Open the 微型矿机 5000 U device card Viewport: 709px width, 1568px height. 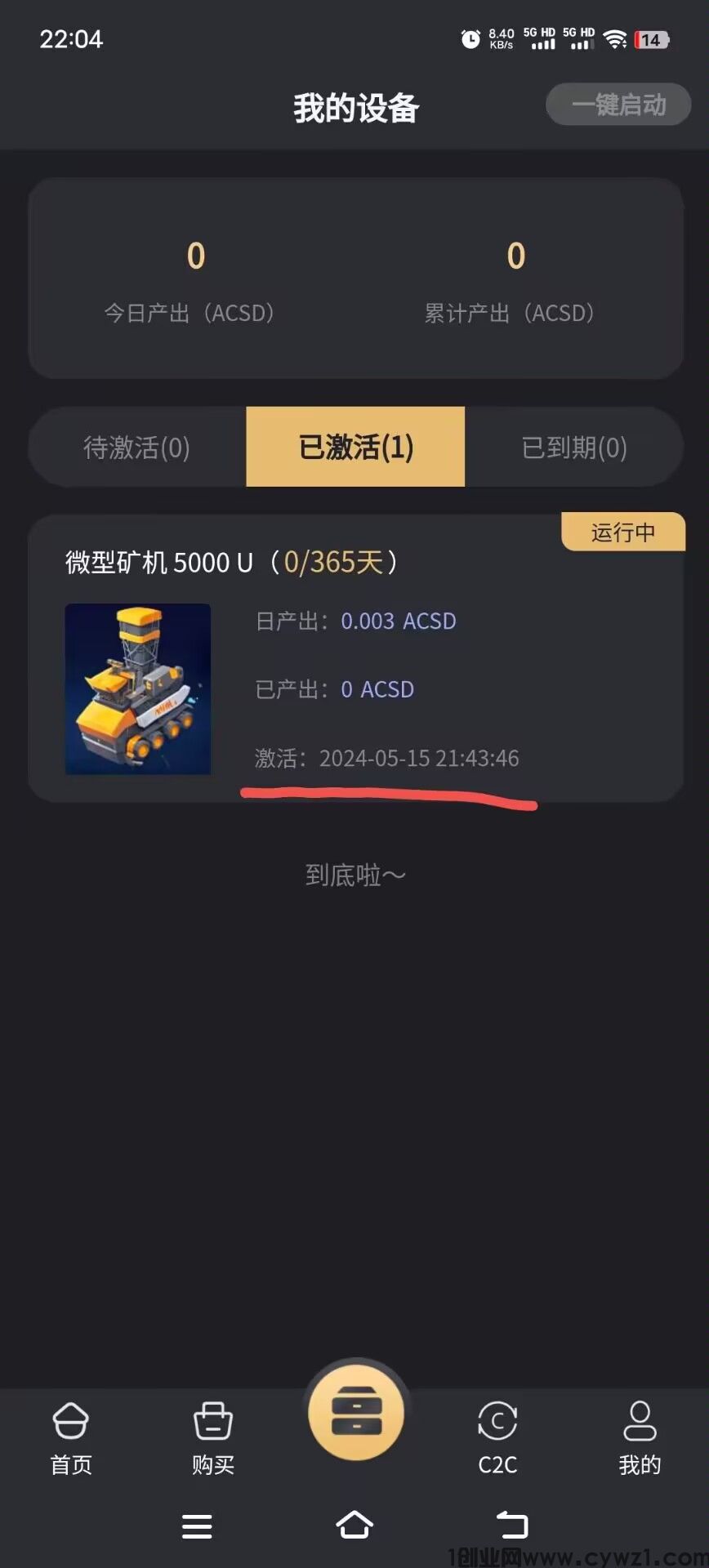355,658
